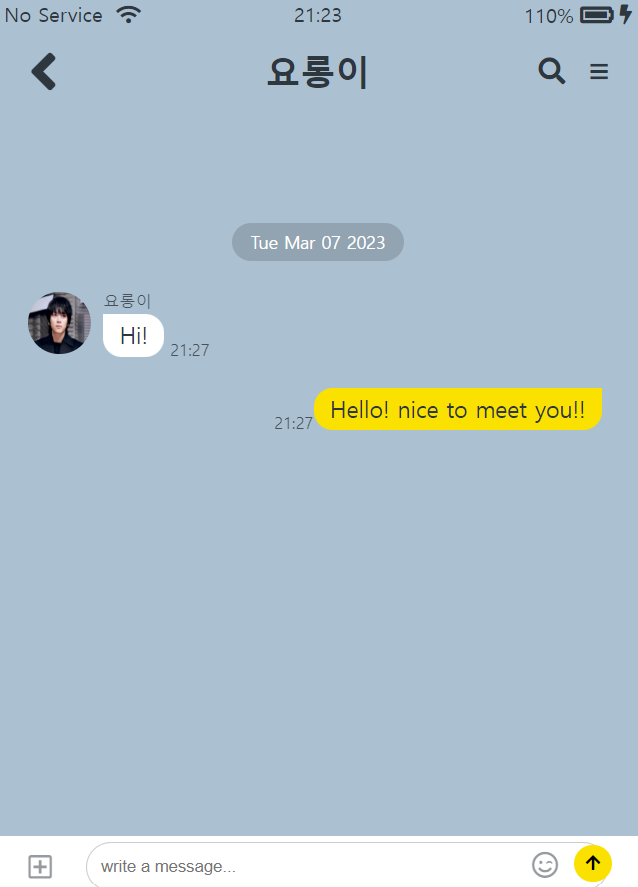Screen dimensions: 638x887
Task: Search within this chat
Action: (552, 71)
